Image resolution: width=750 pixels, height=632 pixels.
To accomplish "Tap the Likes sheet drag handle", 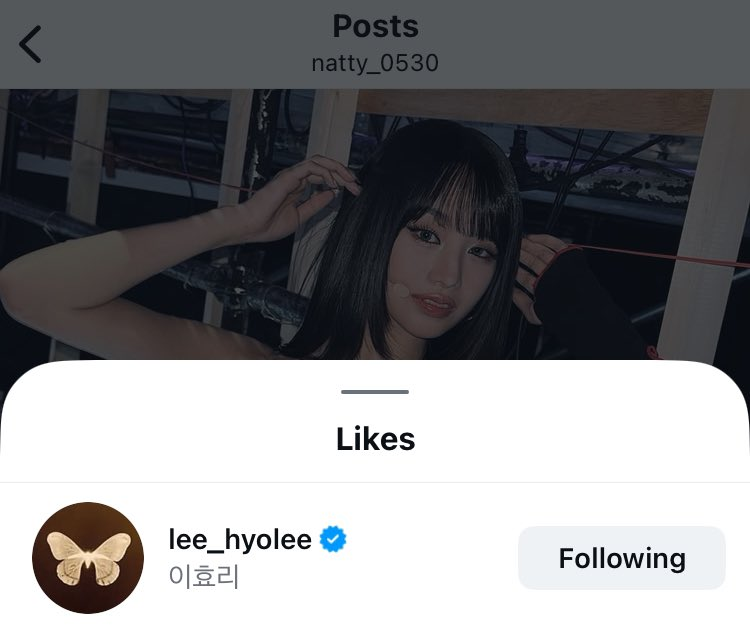I will 375,392.
